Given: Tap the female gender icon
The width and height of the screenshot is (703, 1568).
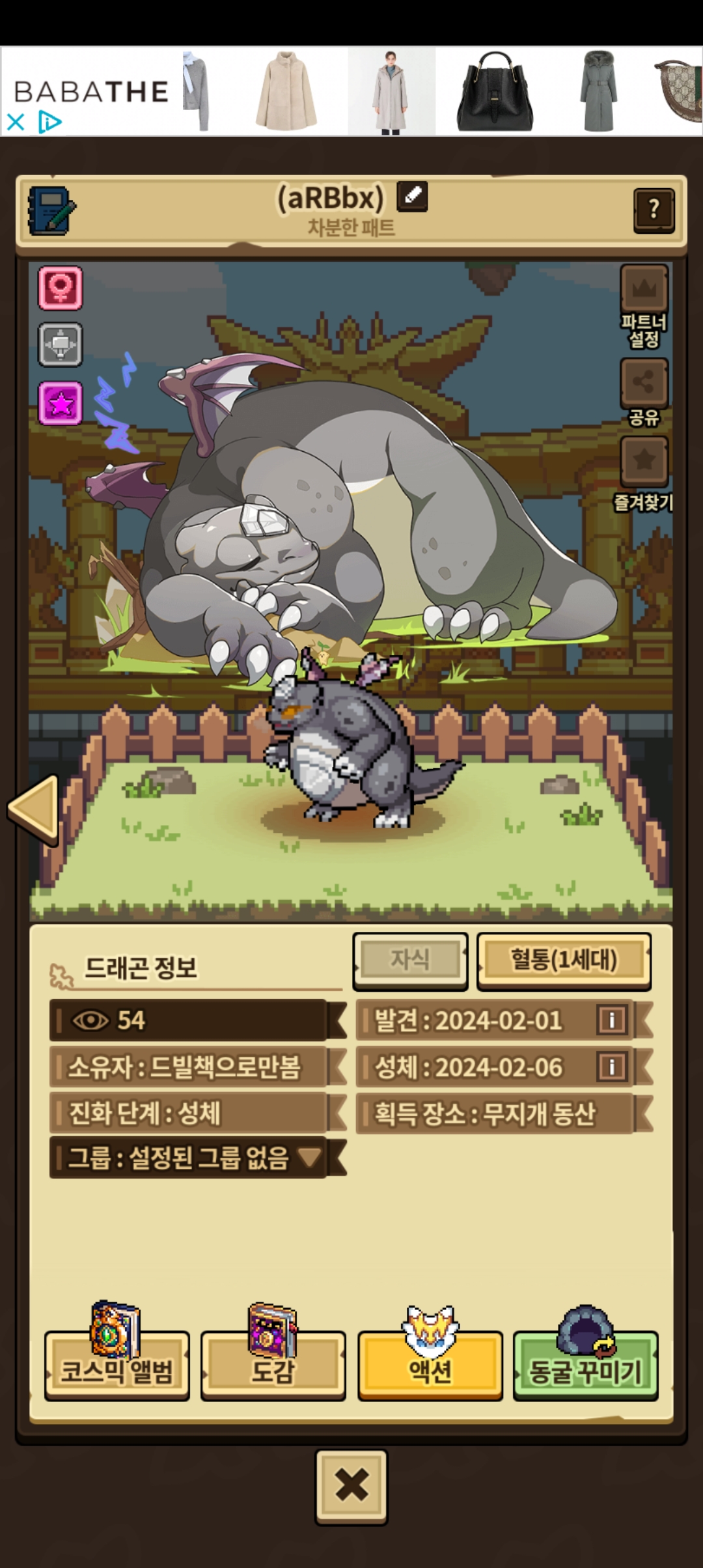Looking at the screenshot, I should pos(61,287).
